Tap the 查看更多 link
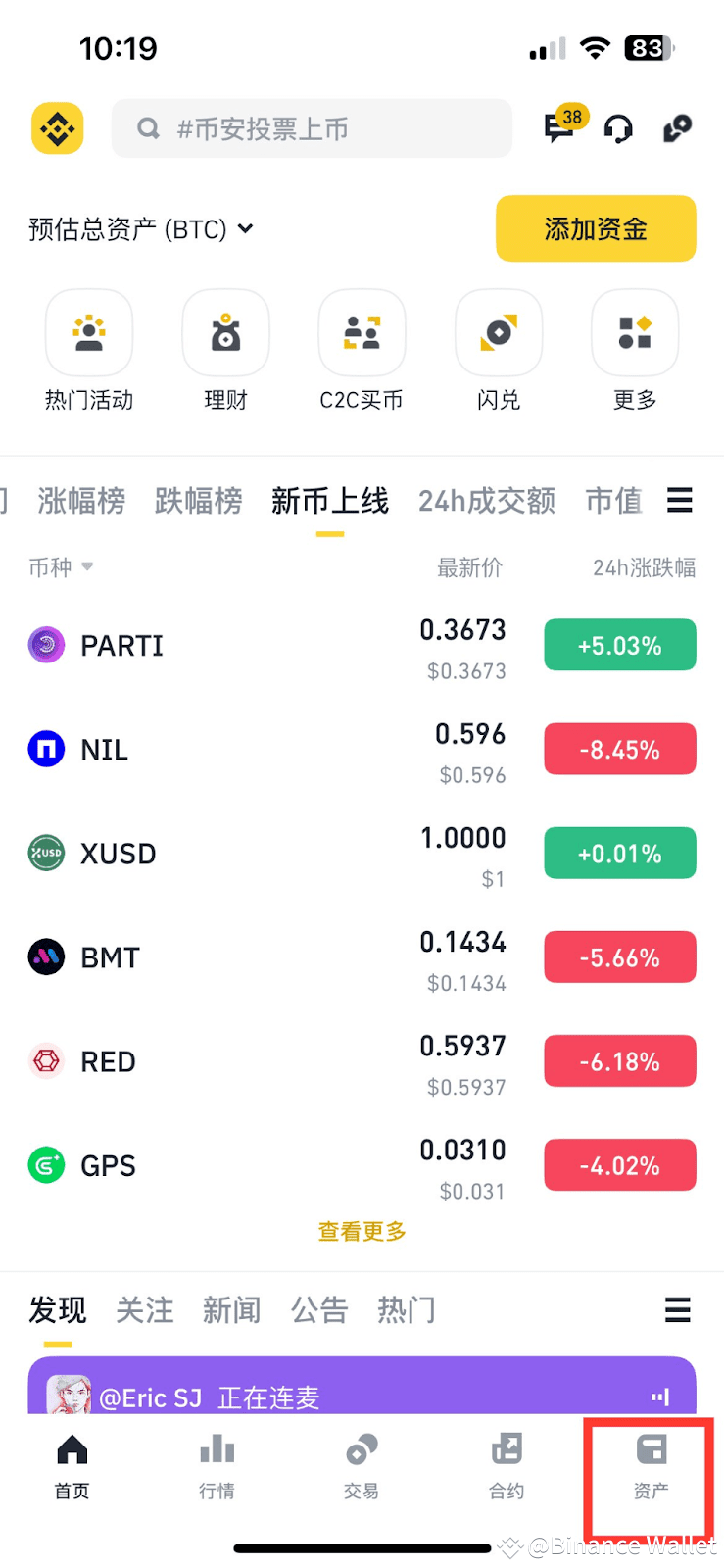The height and width of the screenshot is (1568, 724). pyautogui.click(x=362, y=1231)
